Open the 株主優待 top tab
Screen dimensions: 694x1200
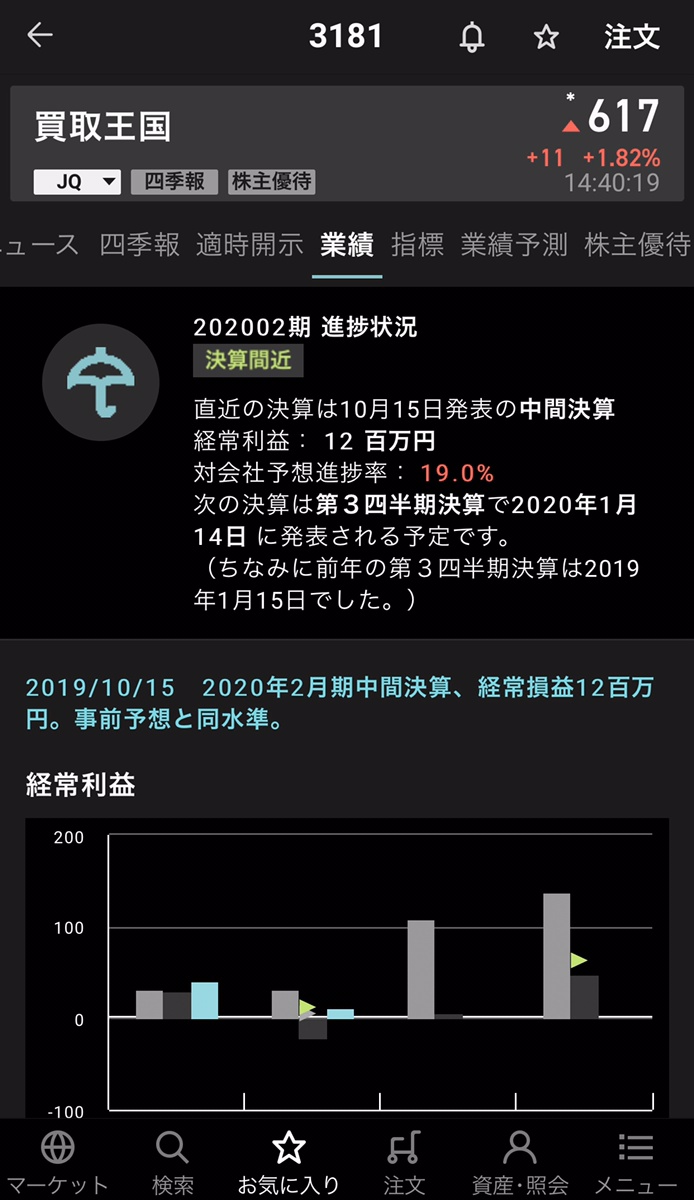coord(637,245)
